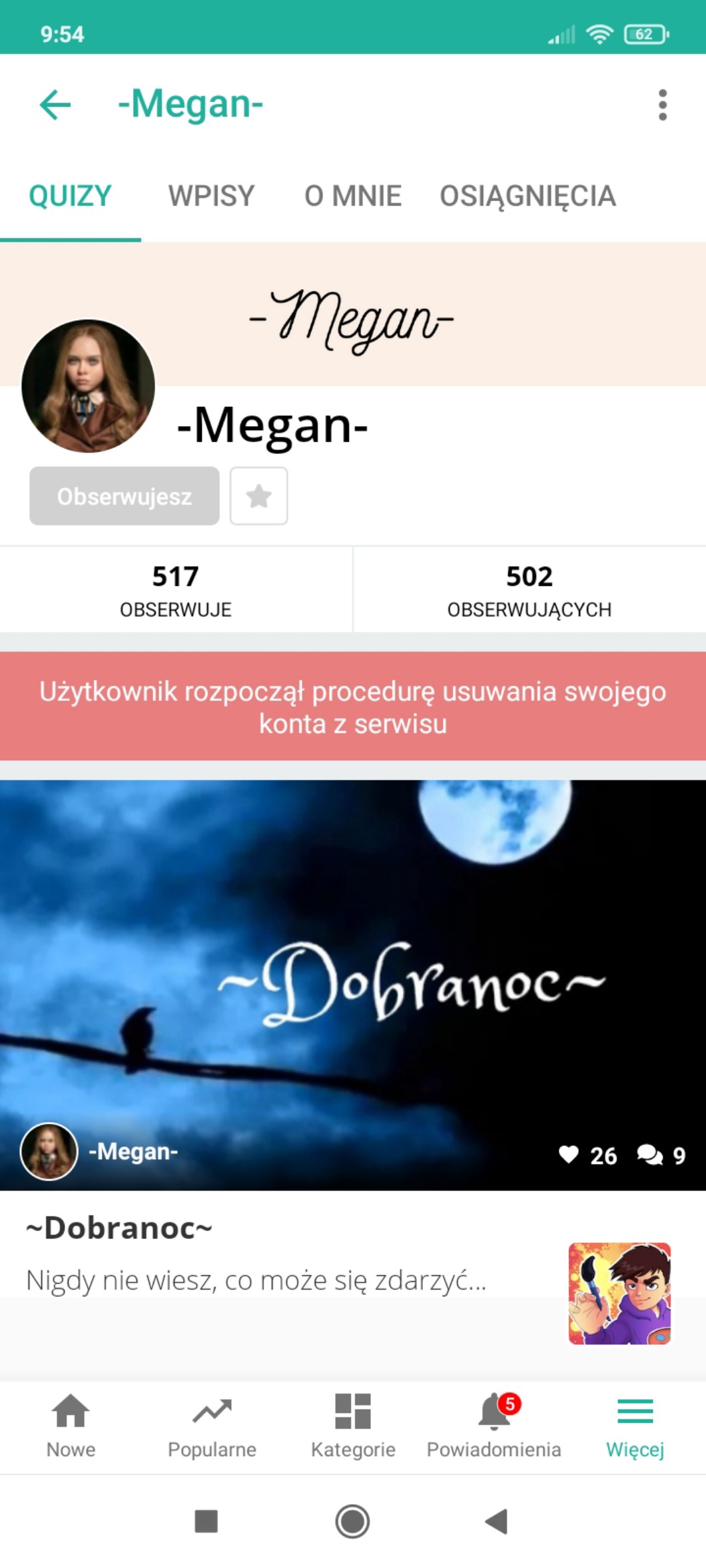
Task: View the 517 Obserwuje list
Action: [x=176, y=589]
